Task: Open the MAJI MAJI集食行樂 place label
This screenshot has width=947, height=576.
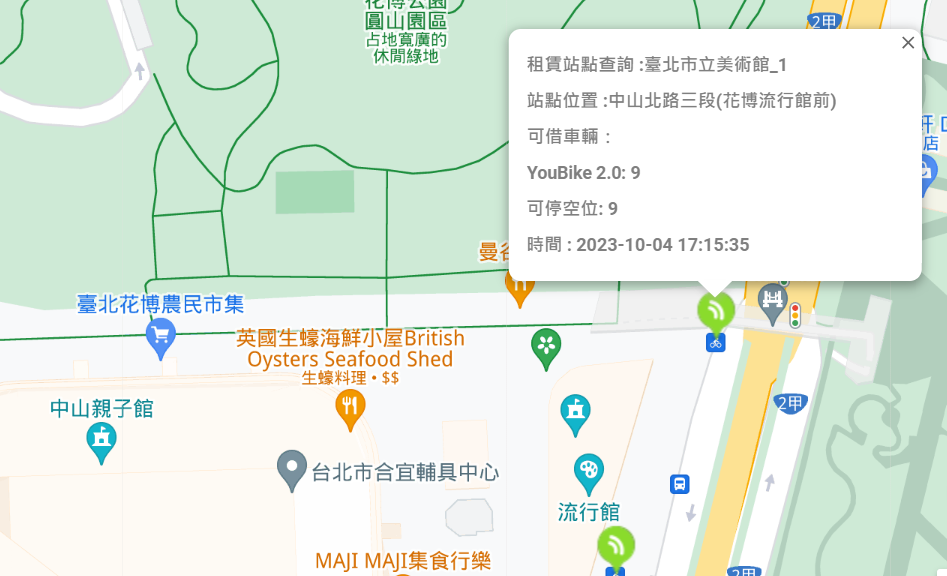Action: (403, 560)
